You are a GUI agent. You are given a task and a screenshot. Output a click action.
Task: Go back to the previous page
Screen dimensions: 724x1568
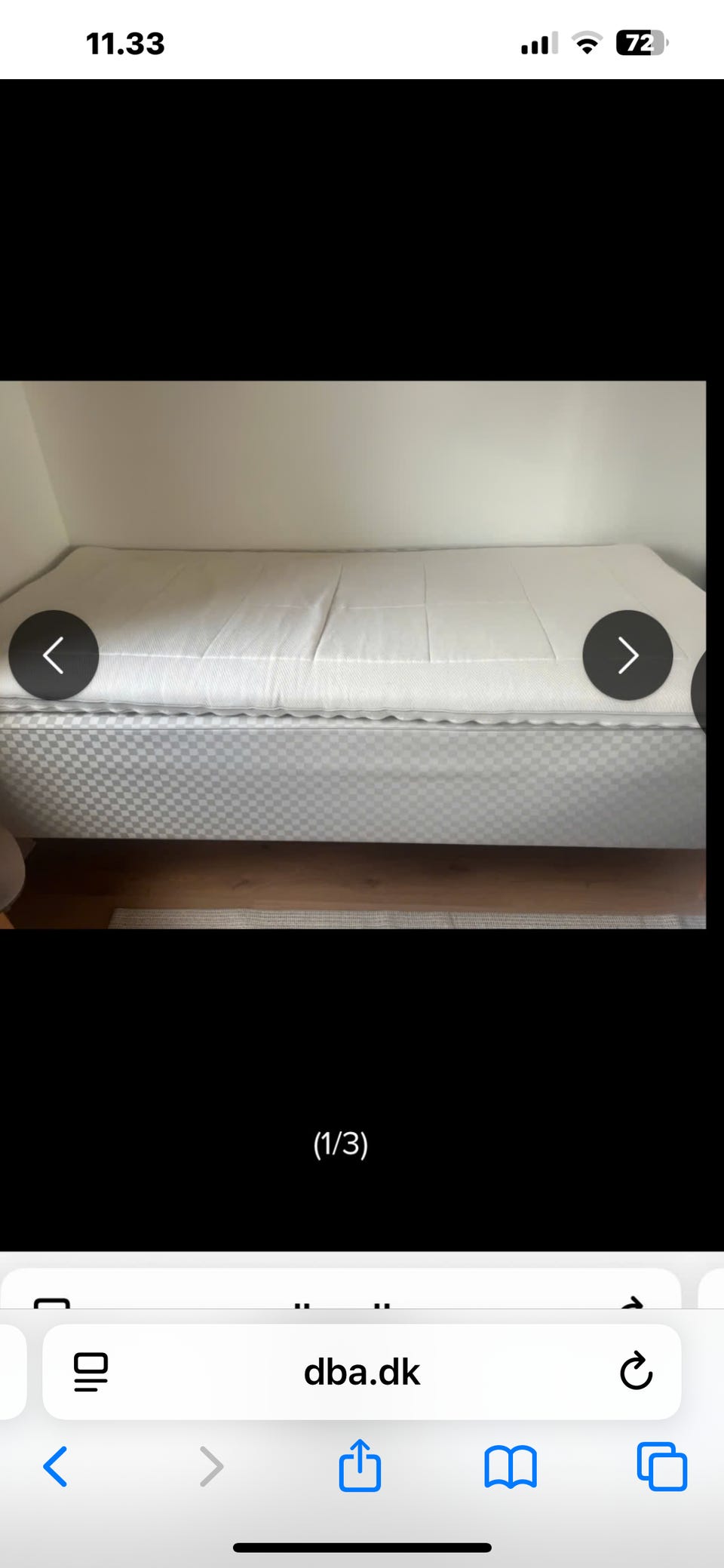[x=56, y=1466]
